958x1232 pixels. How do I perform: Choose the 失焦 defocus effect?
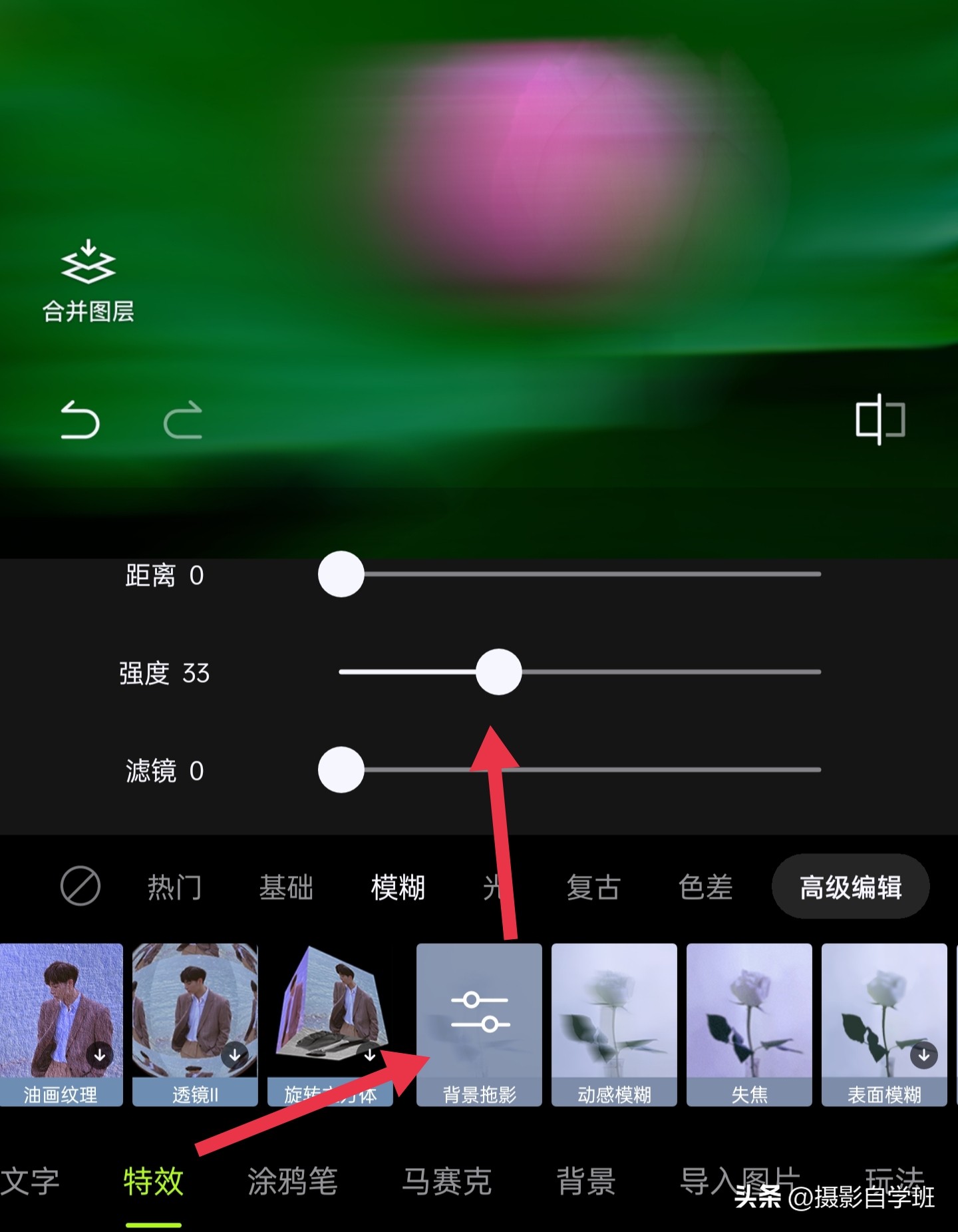[749, 1024]
